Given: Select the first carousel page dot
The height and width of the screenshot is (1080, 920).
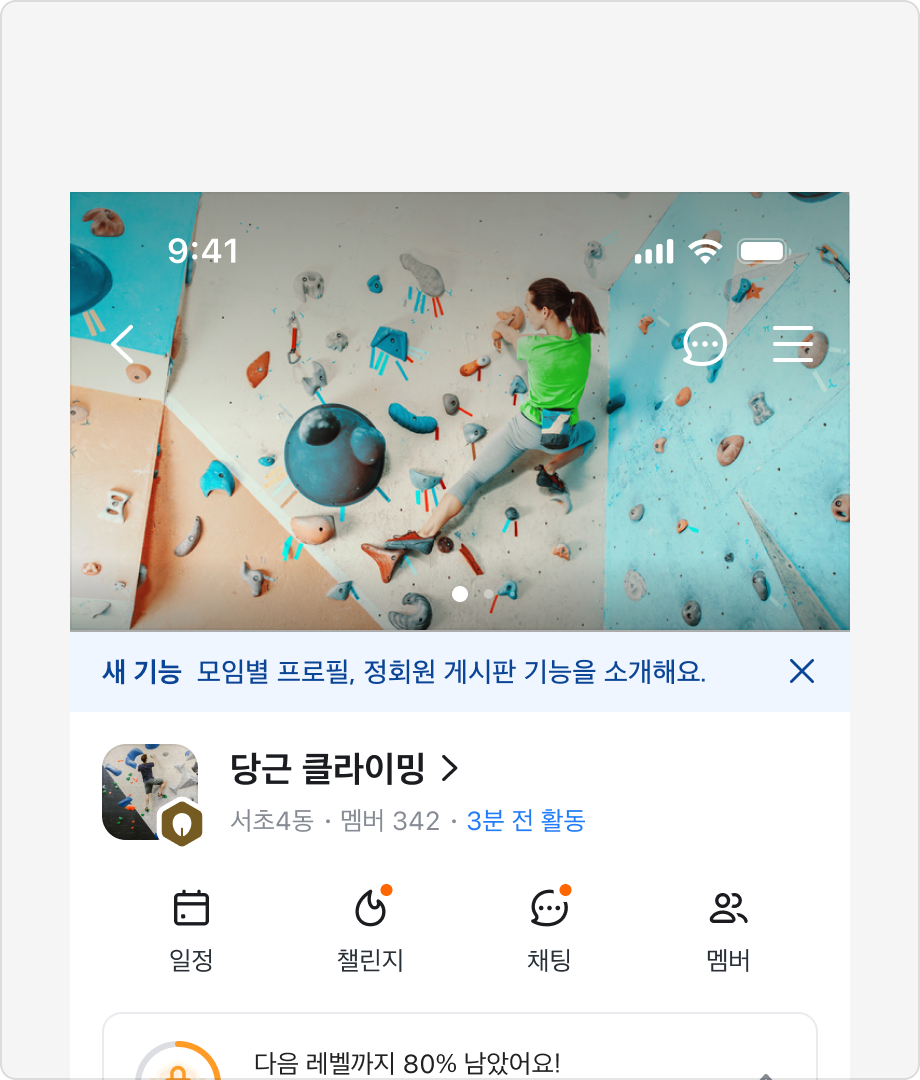Looking at the screenshot, I should pyautogui.click(x=460, y=594).
